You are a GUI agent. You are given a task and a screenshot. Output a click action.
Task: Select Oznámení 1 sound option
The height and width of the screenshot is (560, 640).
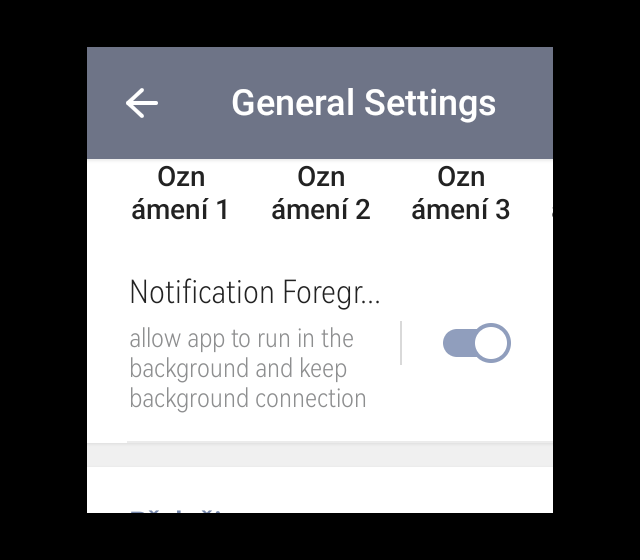(181, 194)
